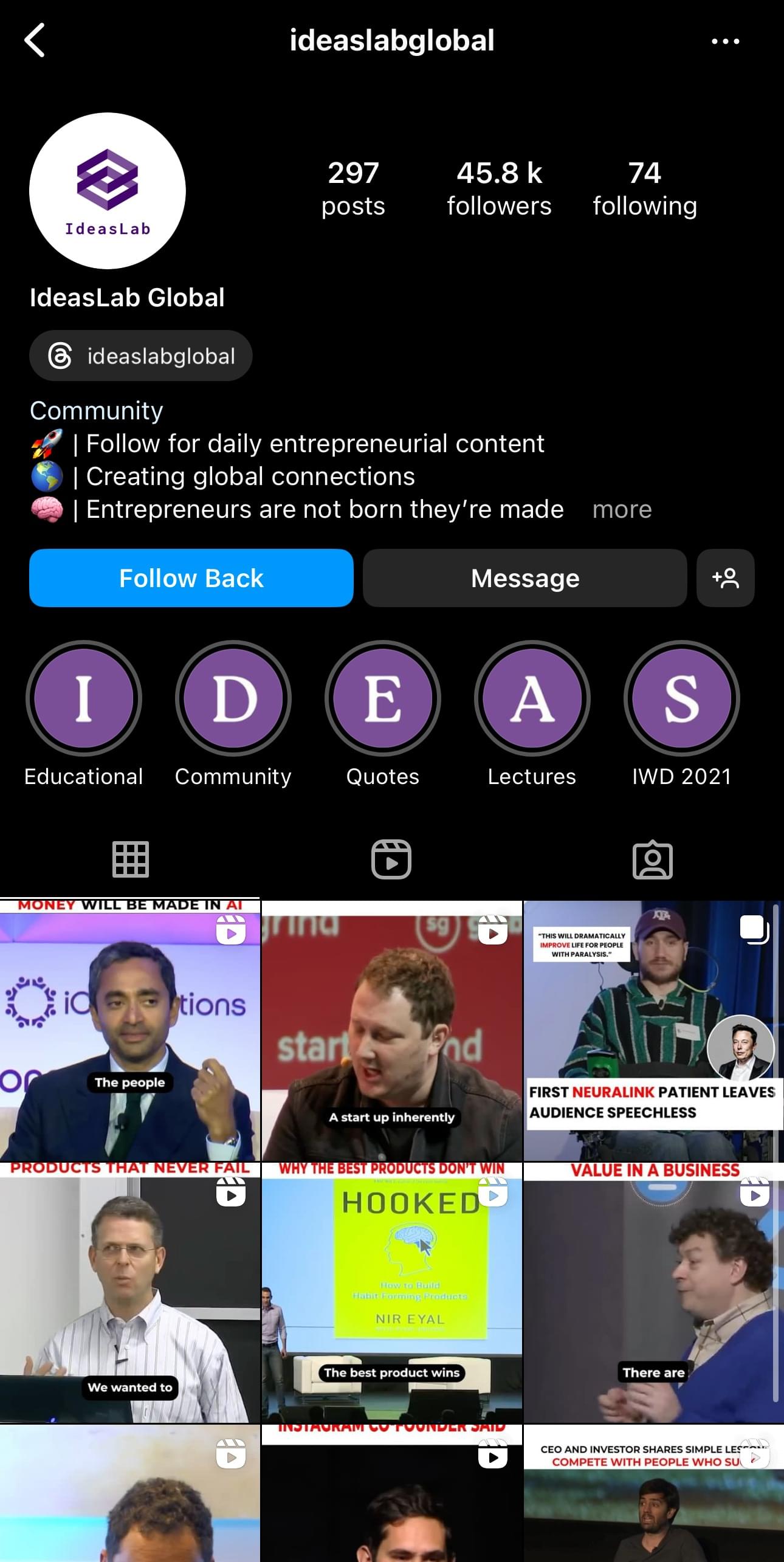This screenshot has height=1562, width=784.
Task: Open the Neuralink patient post
Action: tap(653, 1031)
